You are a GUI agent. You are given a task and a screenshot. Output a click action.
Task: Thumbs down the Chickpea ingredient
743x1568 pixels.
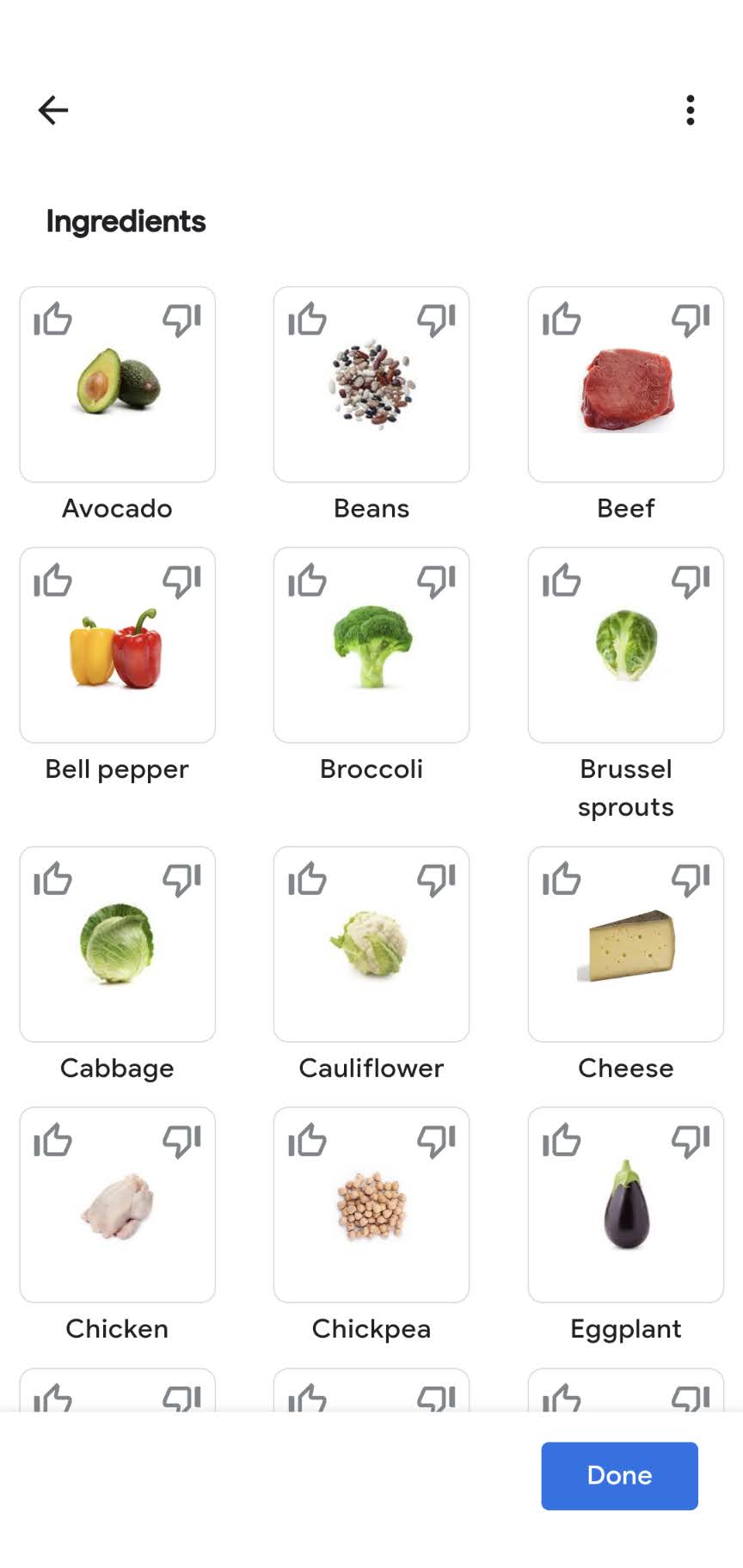pos(438,1141)
